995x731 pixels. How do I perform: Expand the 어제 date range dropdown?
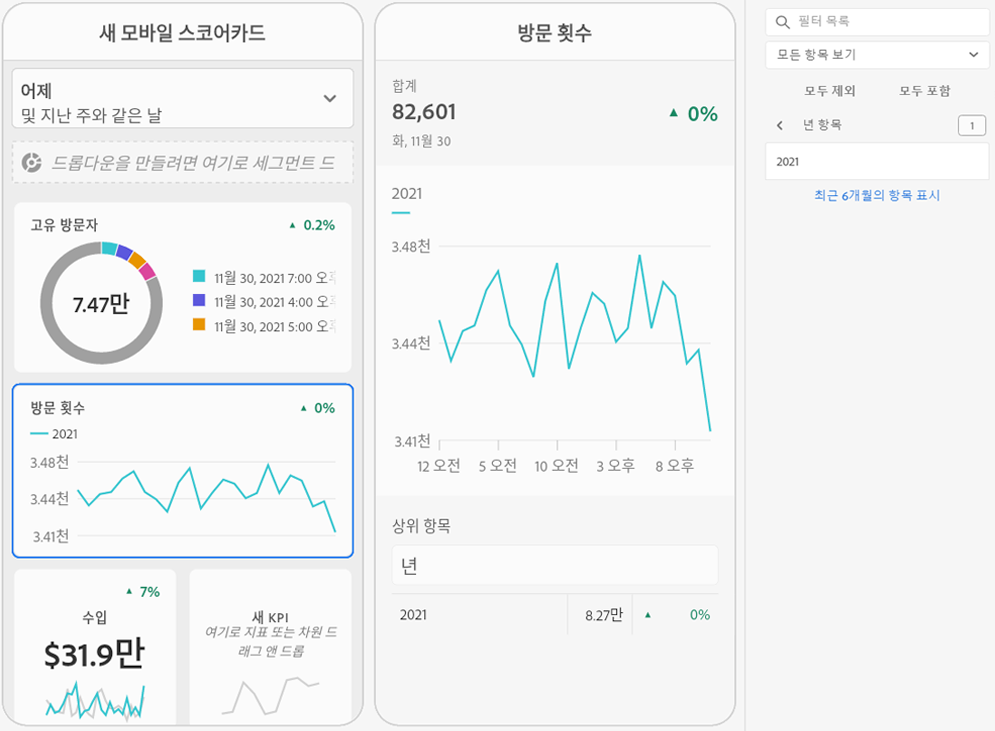pos(183,98)
